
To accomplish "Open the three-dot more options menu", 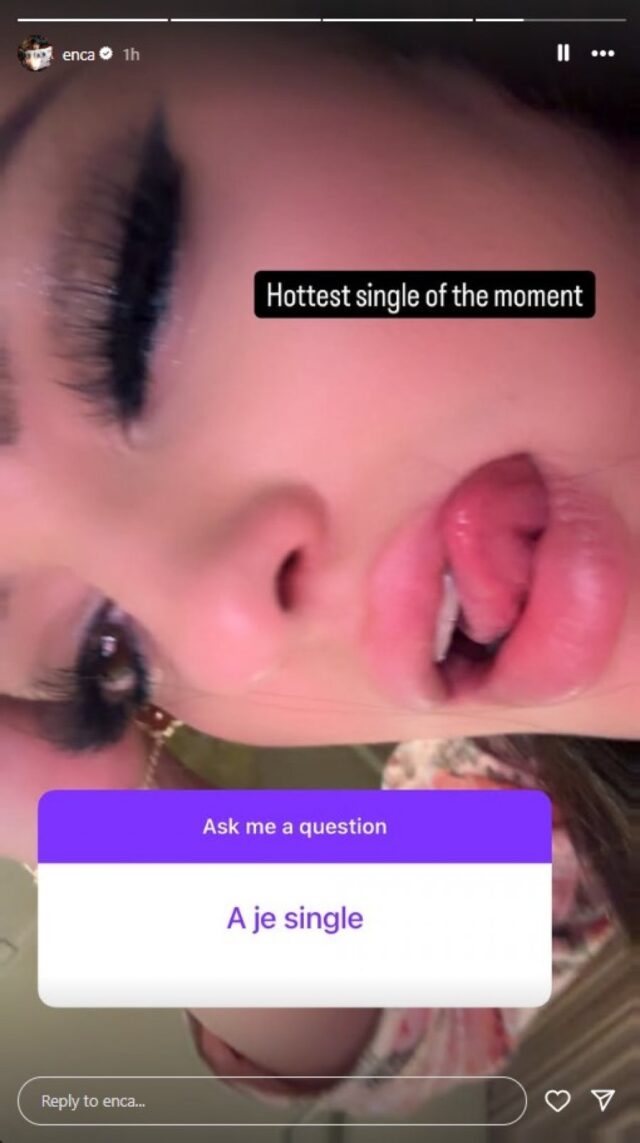I will tap(603, 53).
